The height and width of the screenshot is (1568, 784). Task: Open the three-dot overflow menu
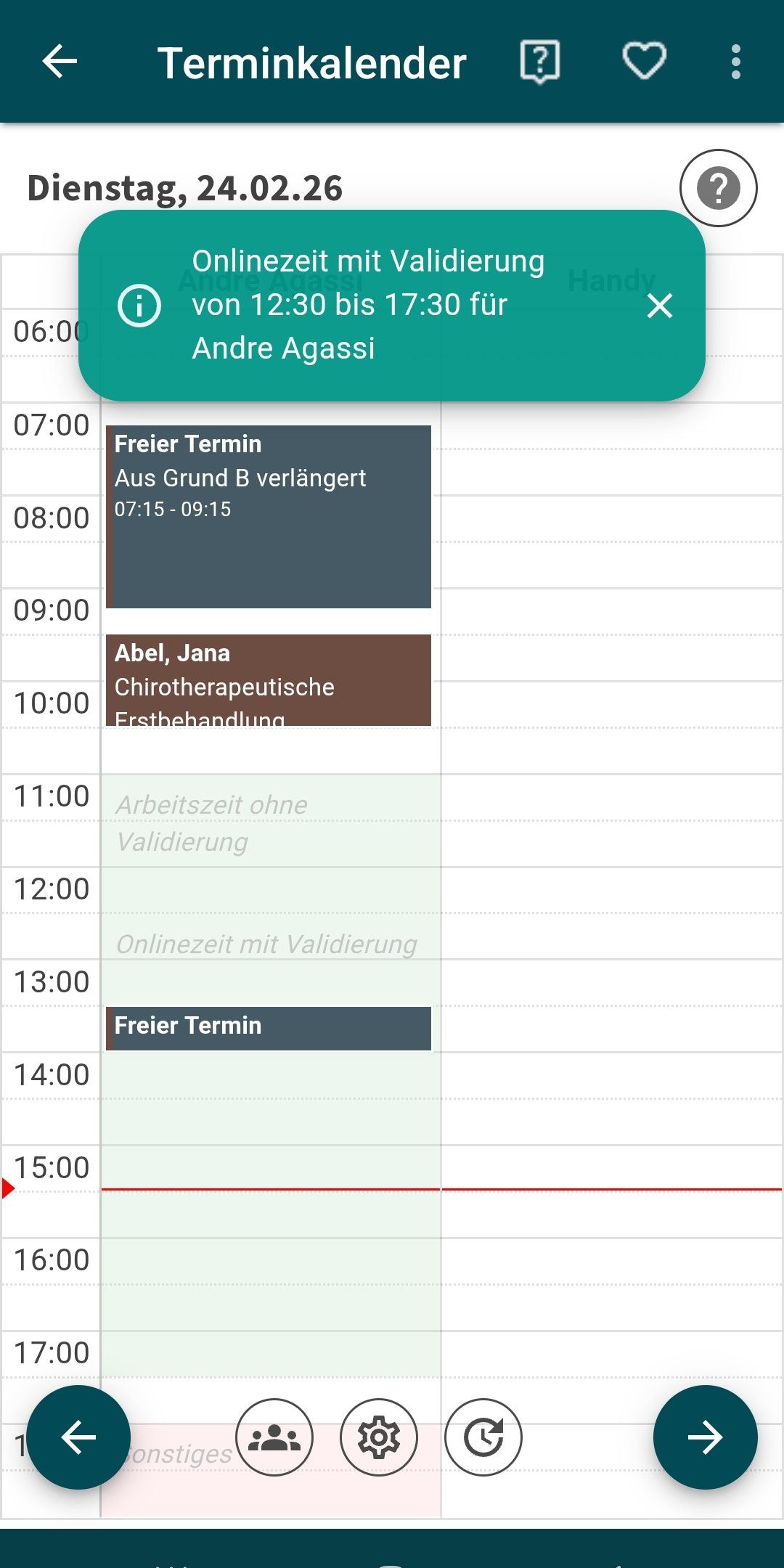pos(735,62)
